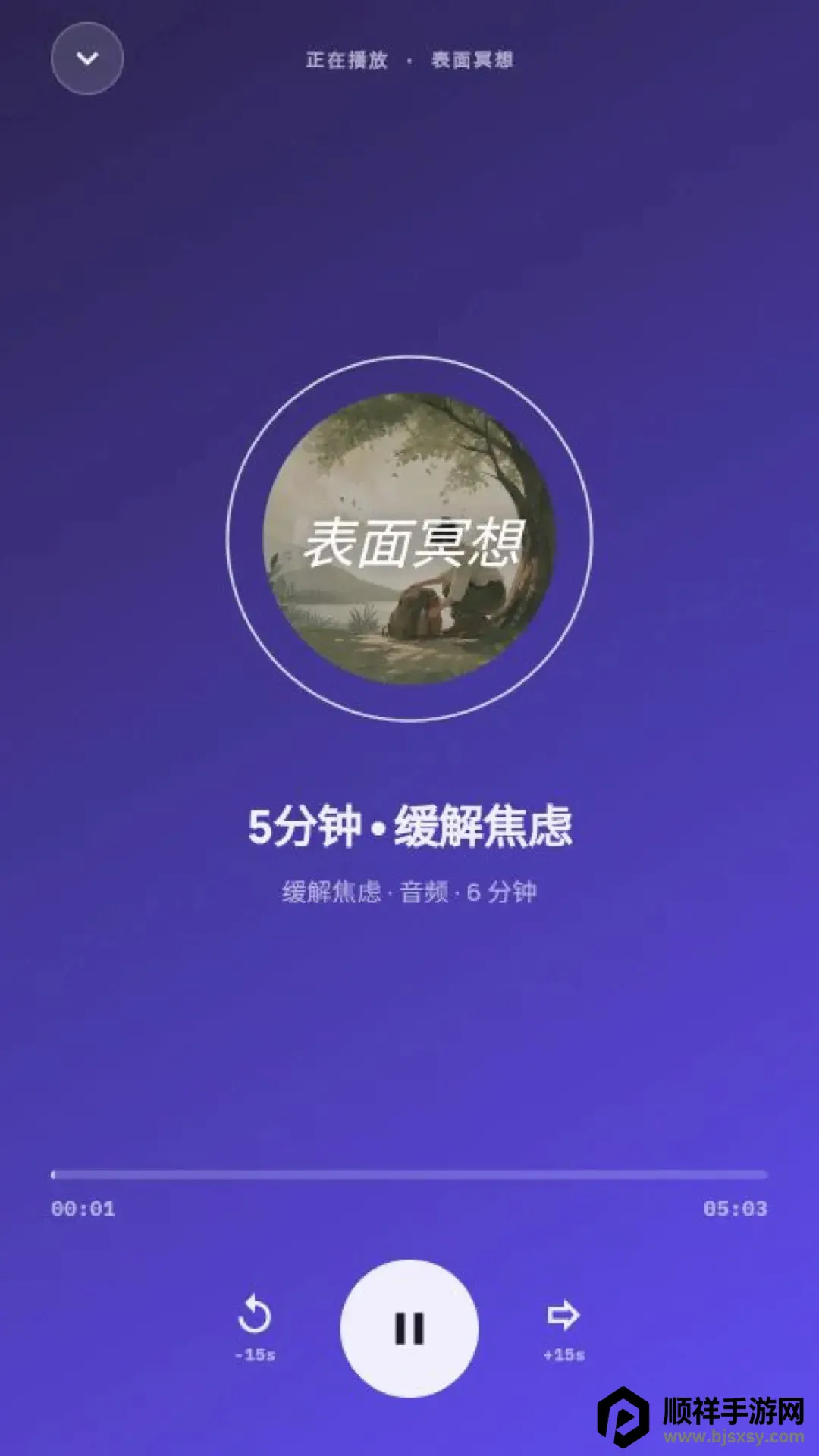Rewind the audio 15 seconds
Viewport: 819px width, 1456px height.
pos(255,1326)
